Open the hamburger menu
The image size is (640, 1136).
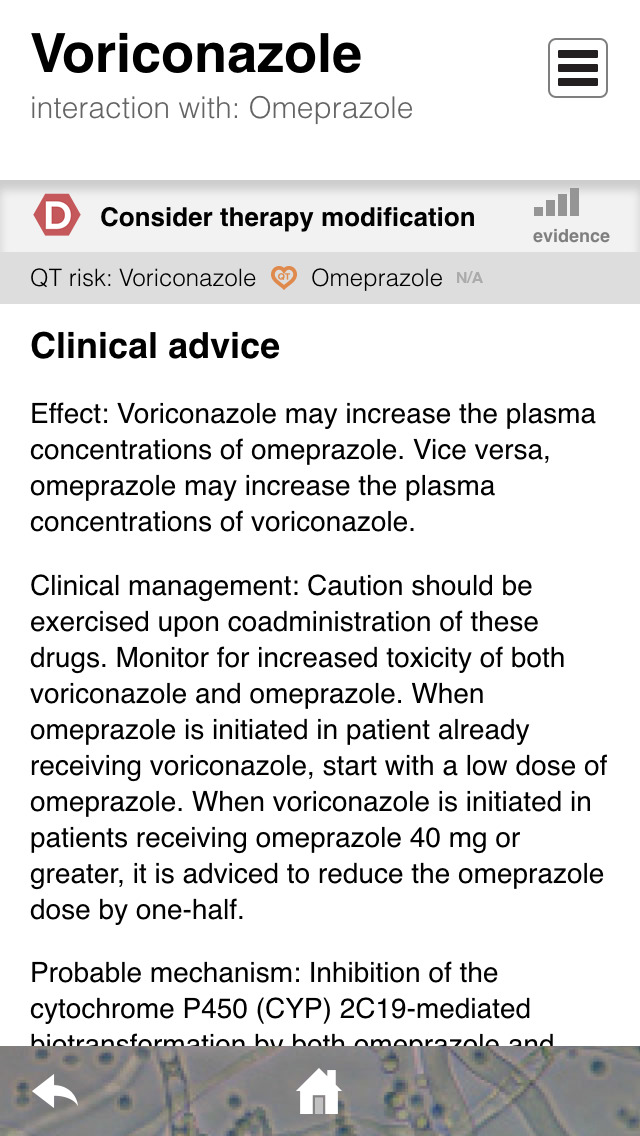point(578,68)
